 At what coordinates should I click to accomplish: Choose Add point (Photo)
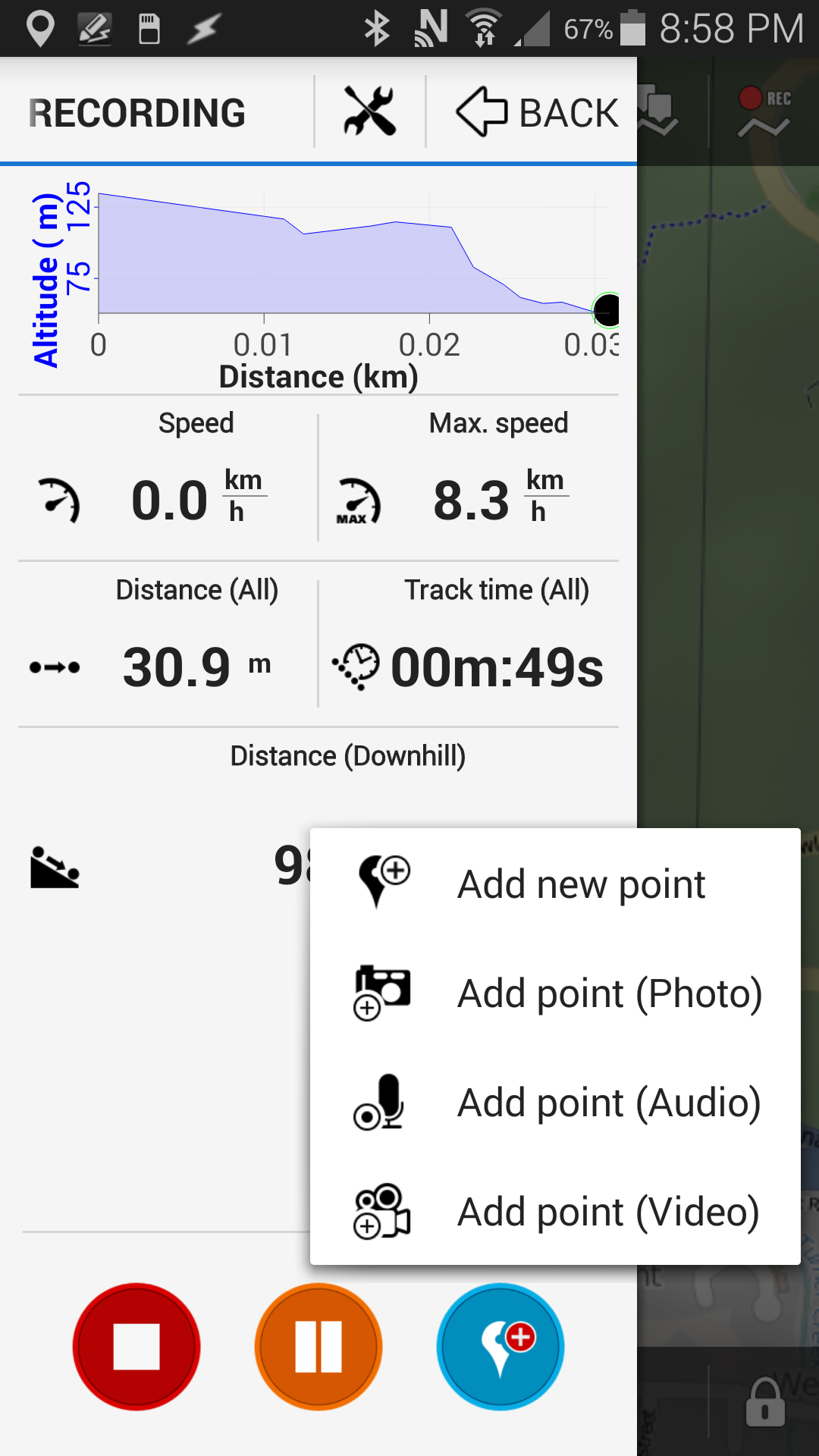point(555,993)
